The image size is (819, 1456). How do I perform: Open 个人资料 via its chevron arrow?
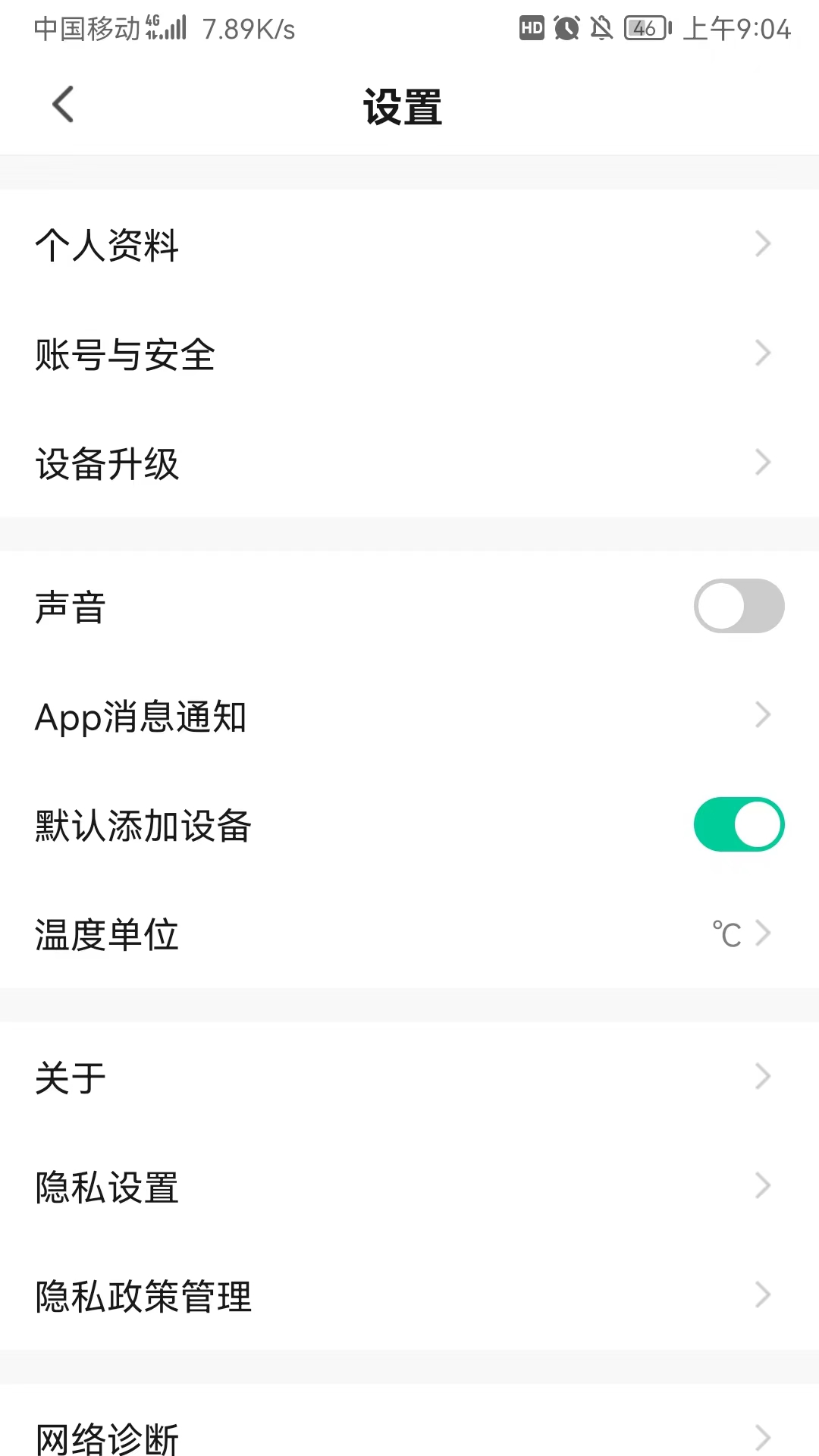click(763, 243)
